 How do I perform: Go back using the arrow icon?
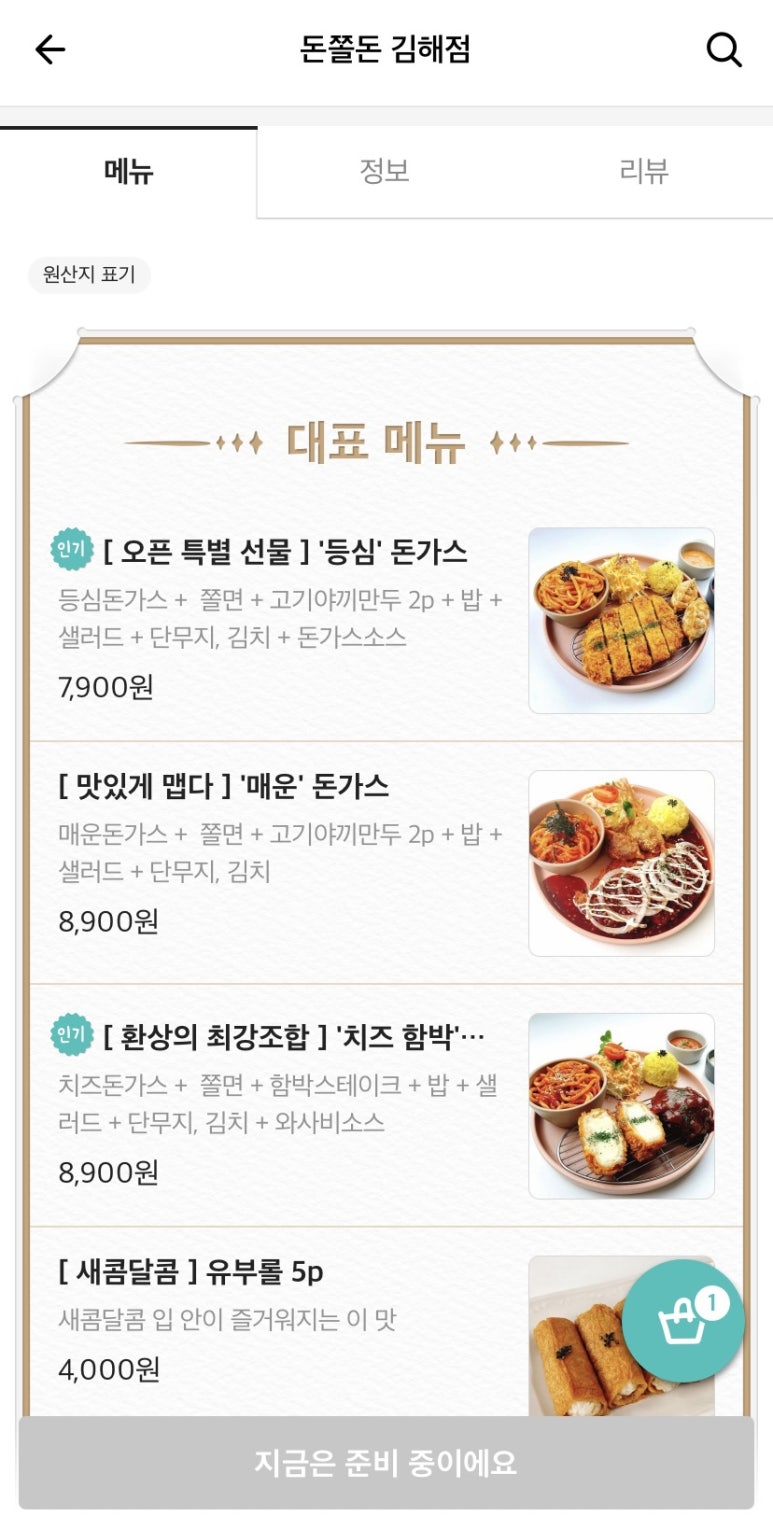click(50, 49)
